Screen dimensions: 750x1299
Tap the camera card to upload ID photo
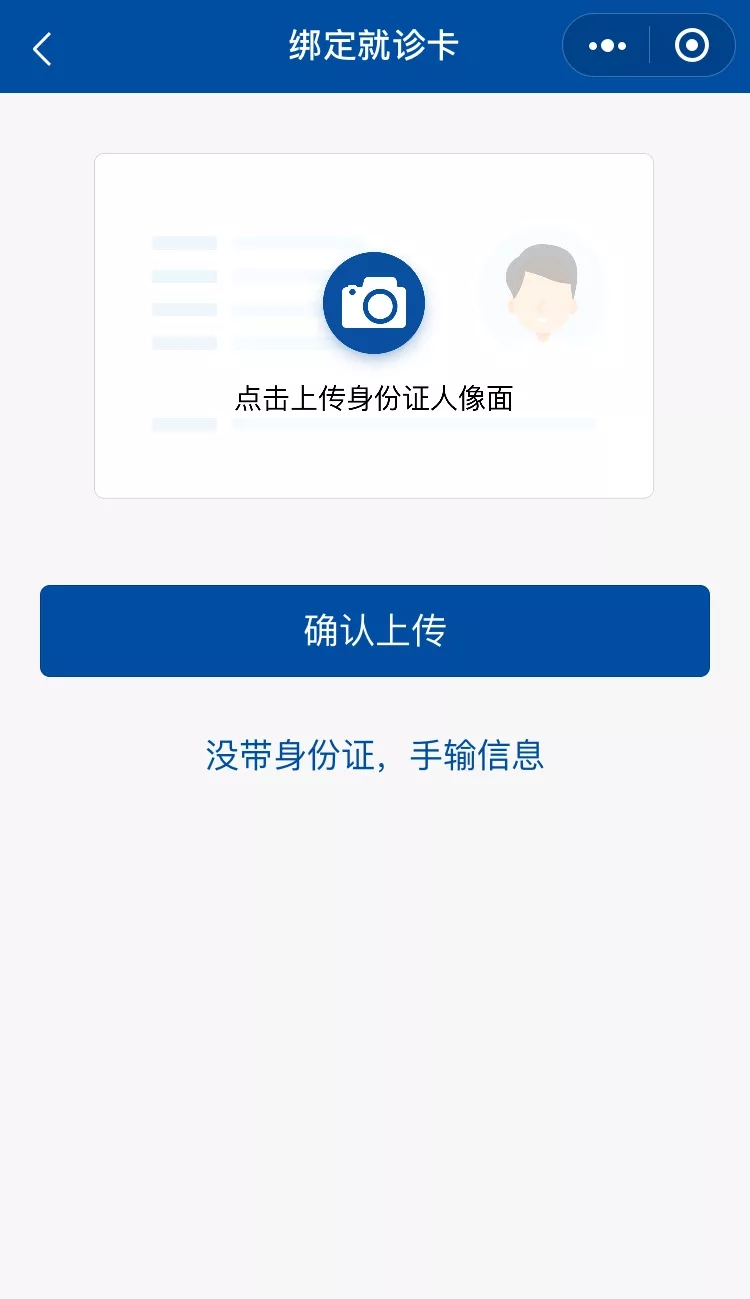click(x=374, y=326)
